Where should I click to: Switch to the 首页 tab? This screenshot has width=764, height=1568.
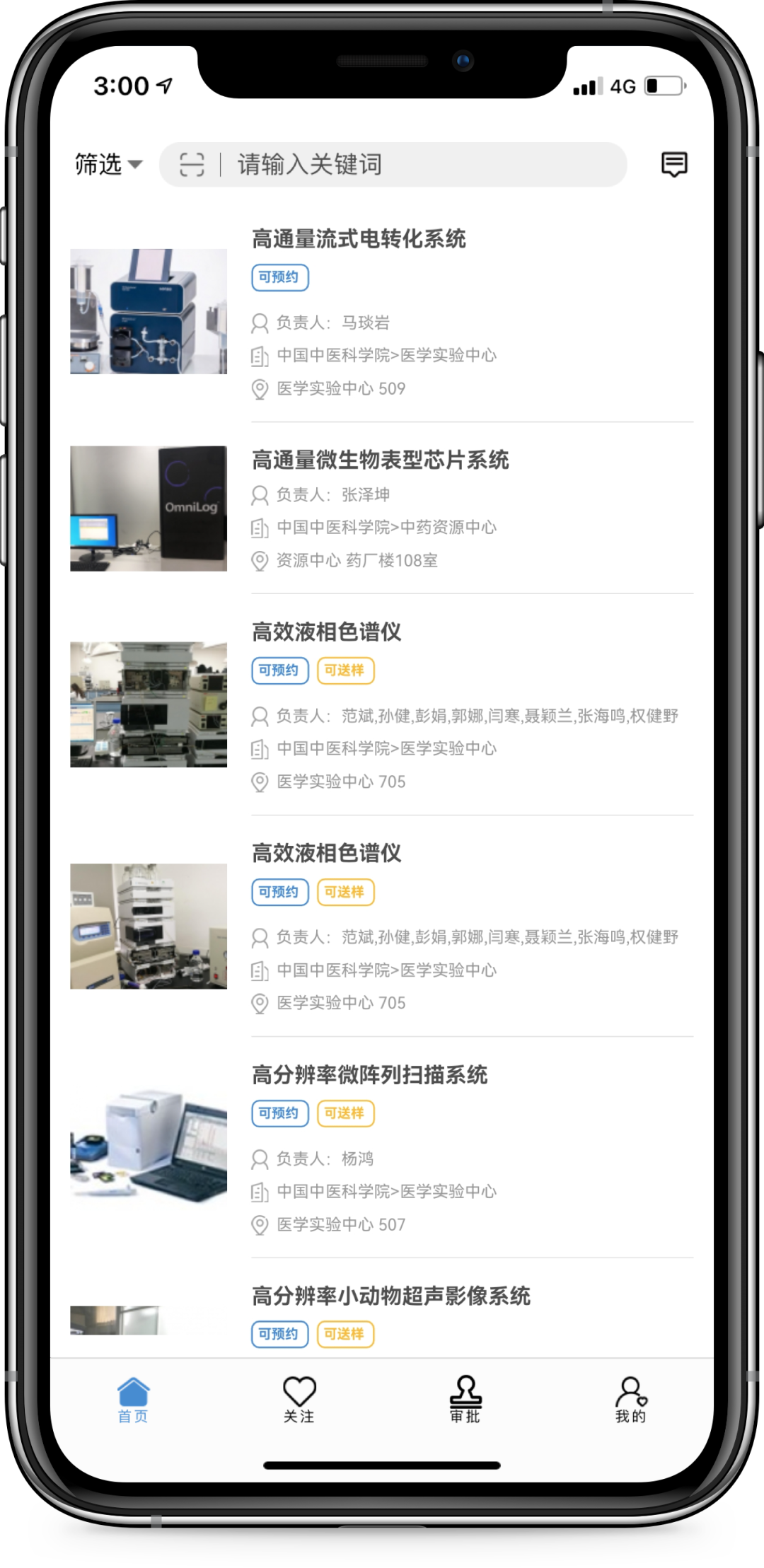pyautogui.click(x=133, y=1400)
